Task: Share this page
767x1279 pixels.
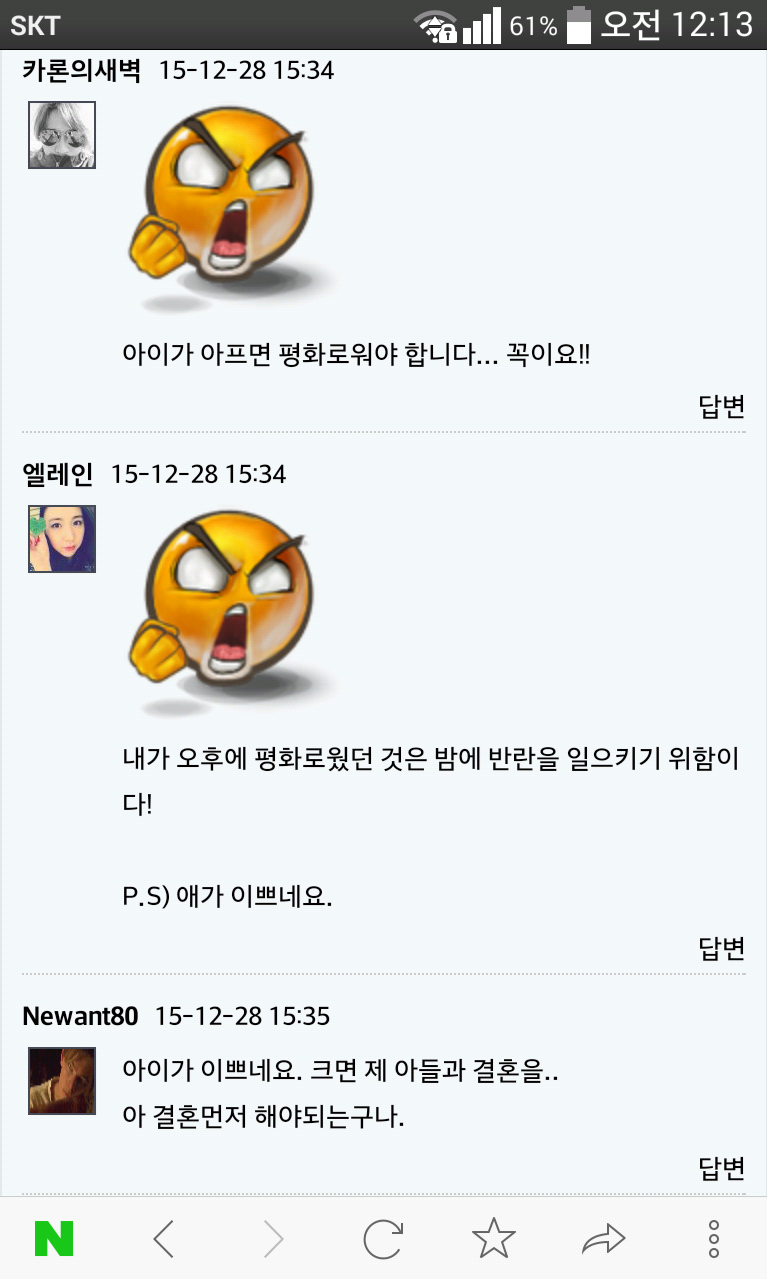Action: (x=603, y=1240)
